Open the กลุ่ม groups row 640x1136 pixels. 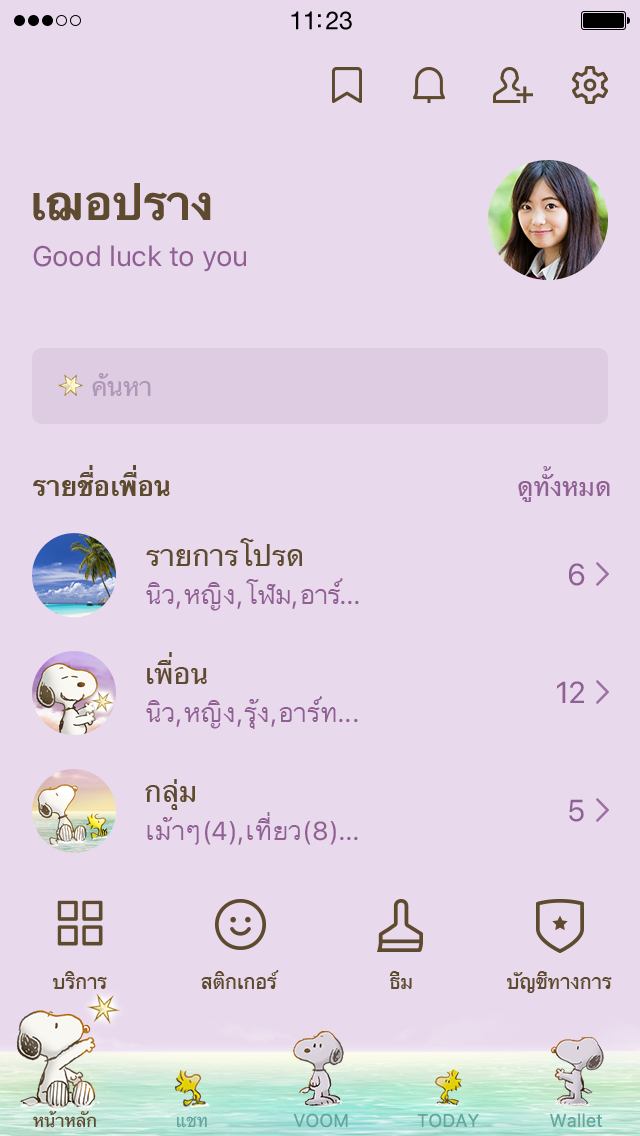(320, 811)
